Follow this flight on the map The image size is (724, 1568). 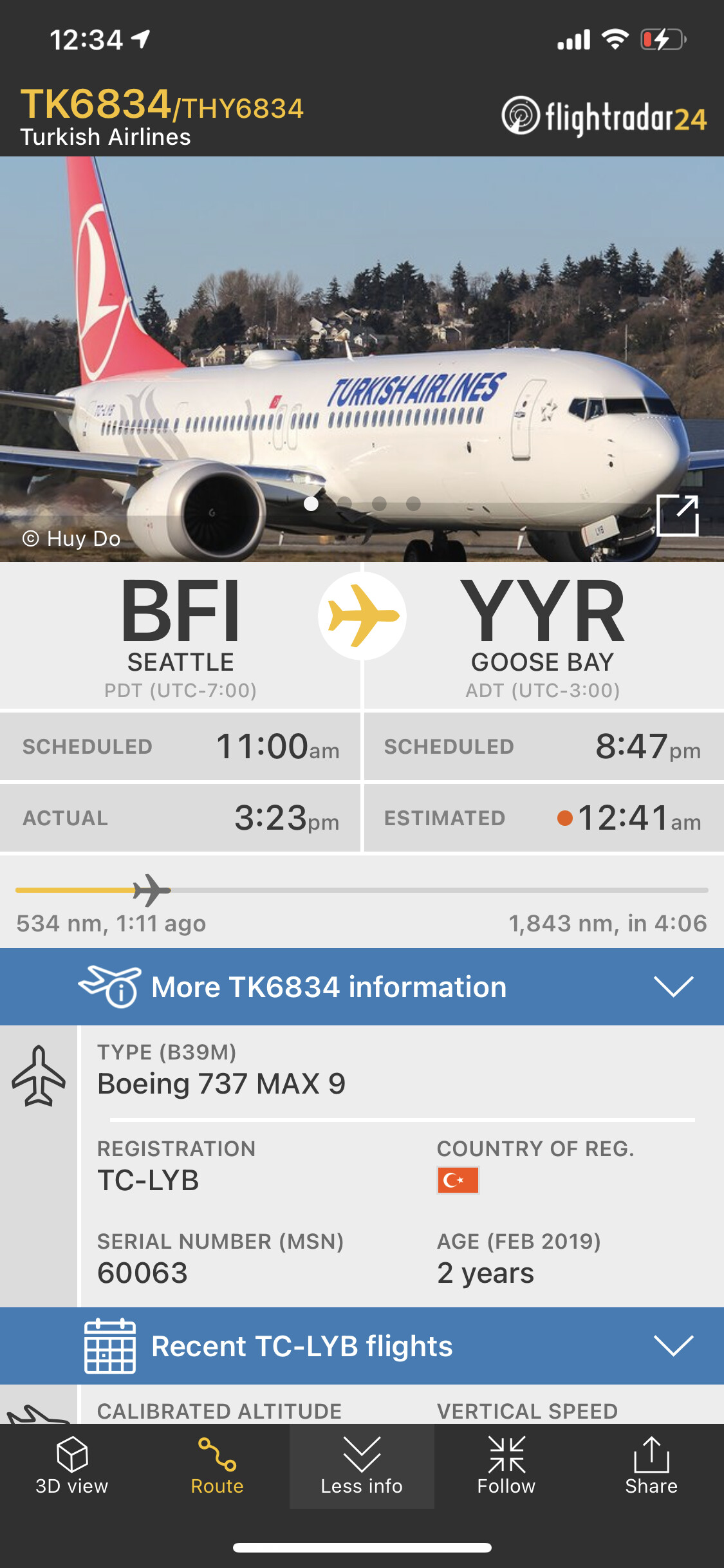tap(506, 1466)
